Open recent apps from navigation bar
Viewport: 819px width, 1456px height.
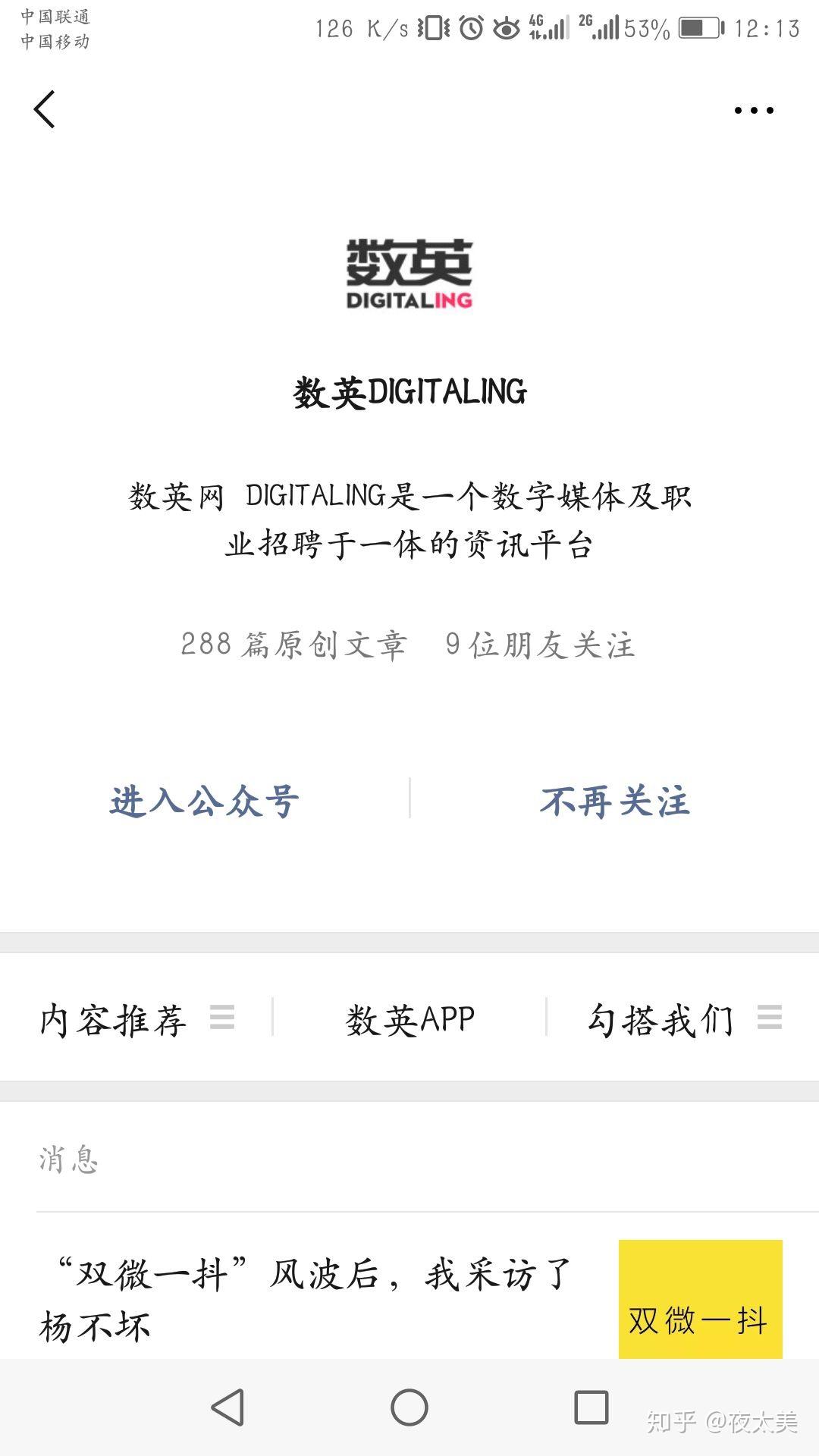pyautogui.click(x=591, y=1408)
